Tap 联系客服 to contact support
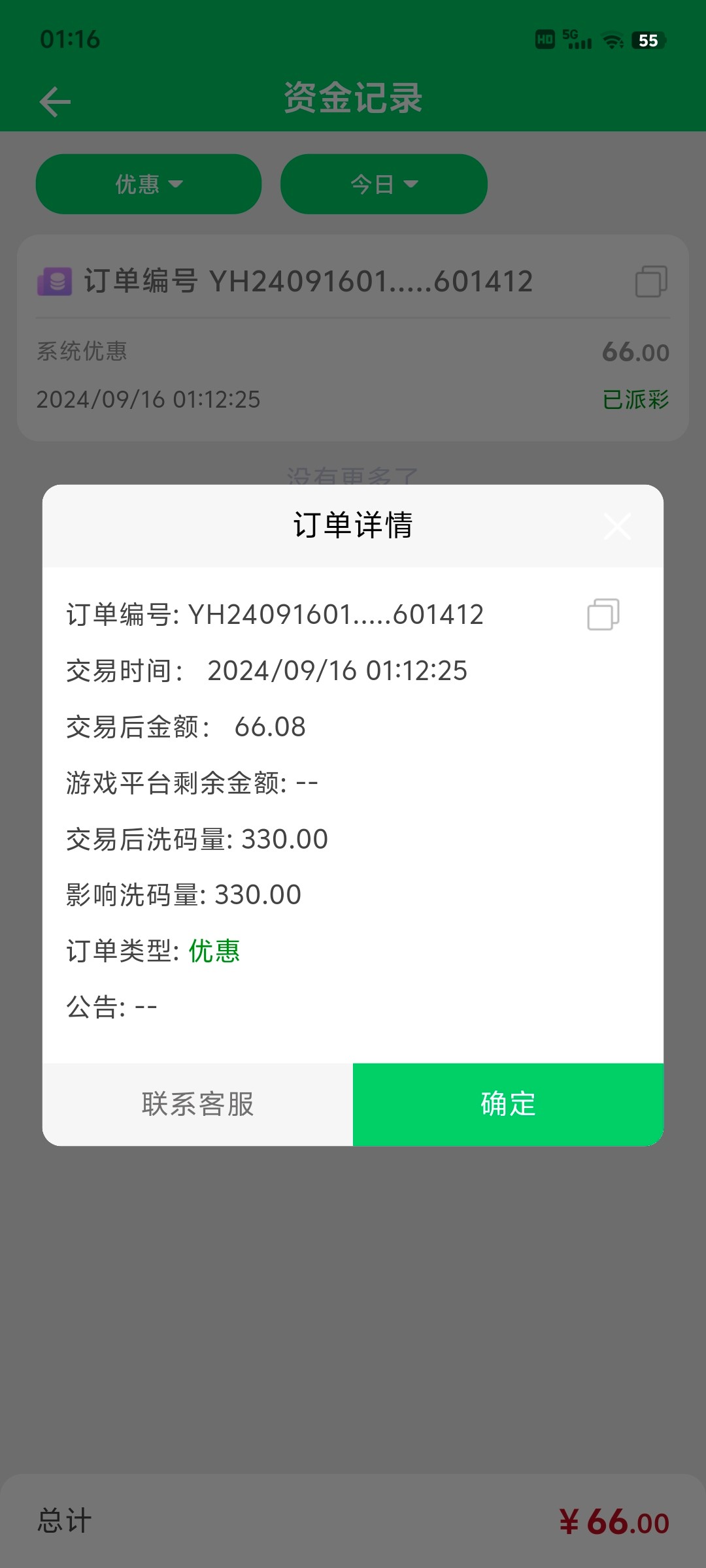This screenshot has height=1568, width=706. click(197, 1104)
